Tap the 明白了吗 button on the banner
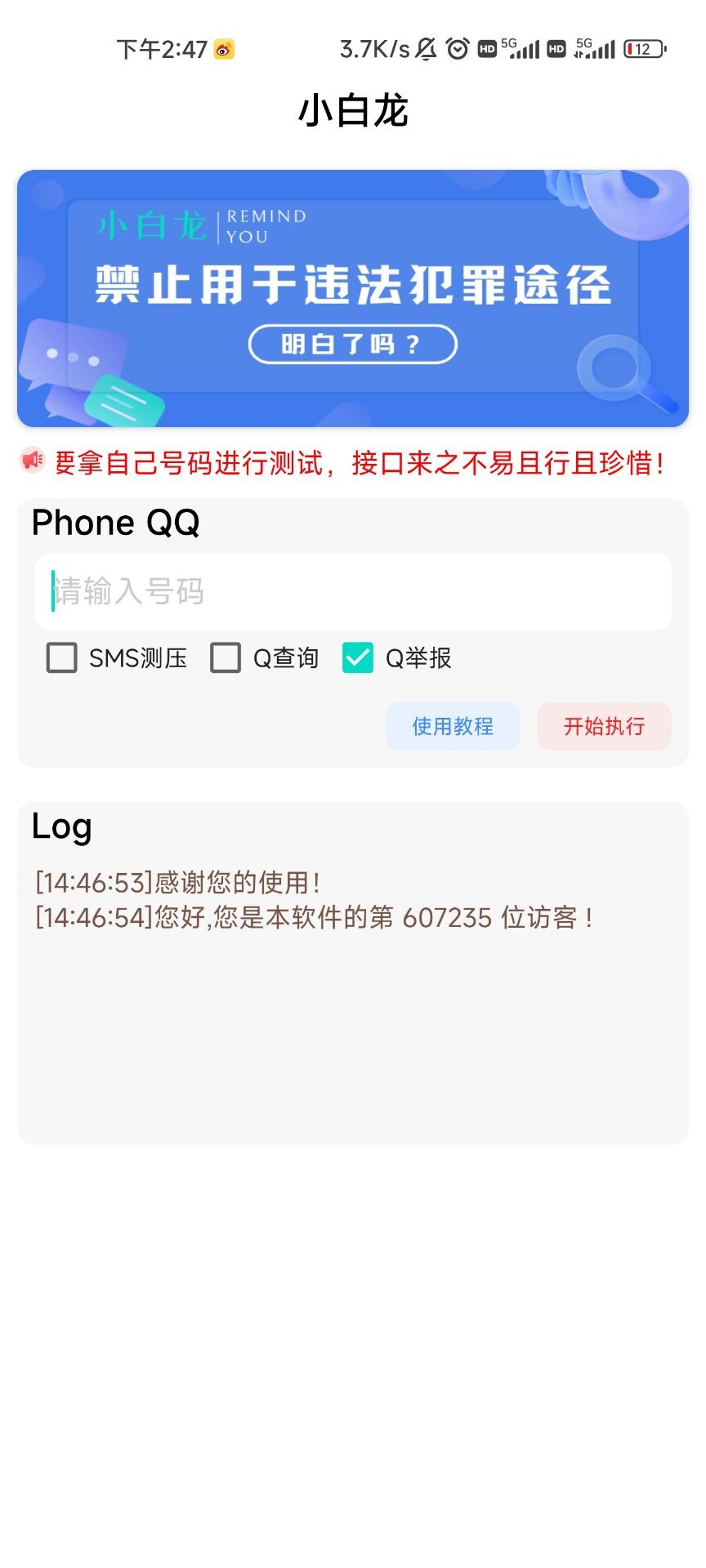 click(353, 345)
